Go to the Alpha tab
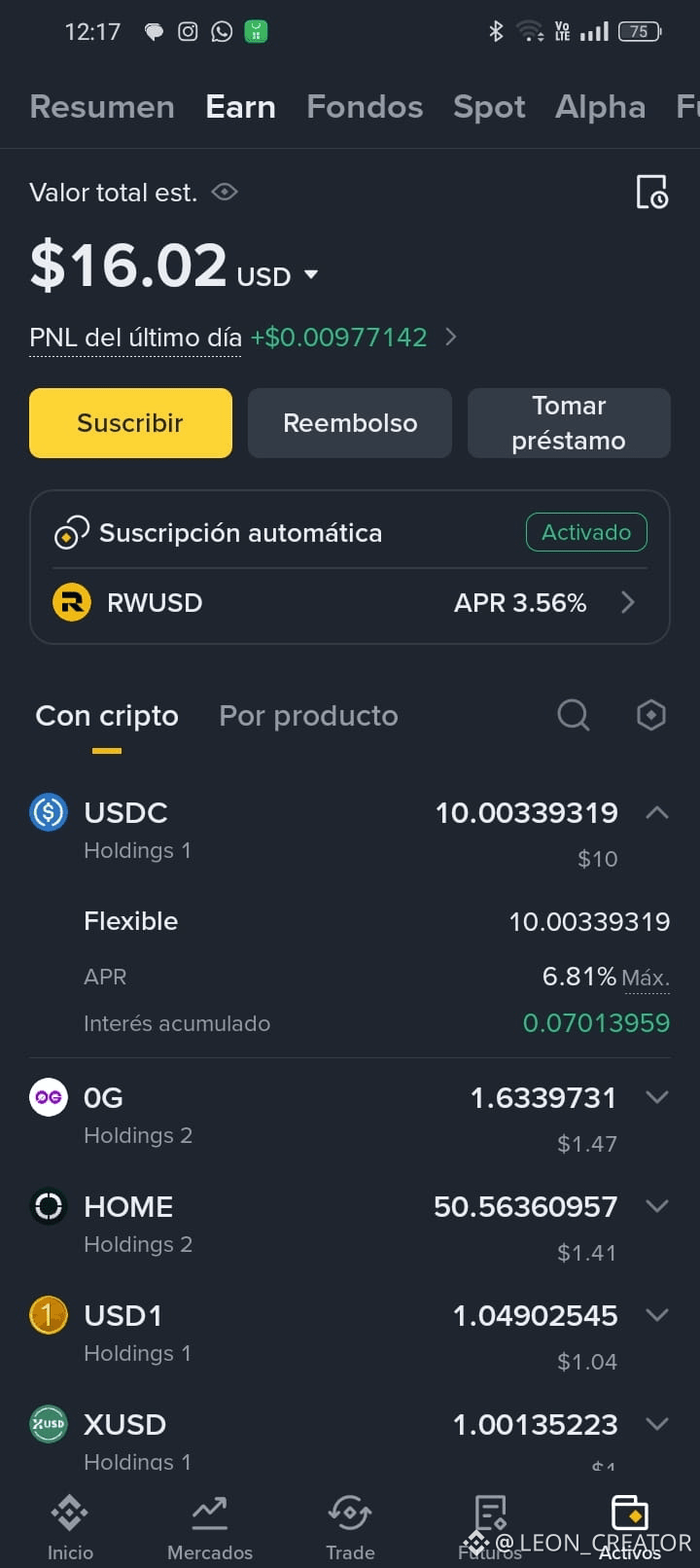This screenshot has height=1568, width=700. tap(600, 107)
